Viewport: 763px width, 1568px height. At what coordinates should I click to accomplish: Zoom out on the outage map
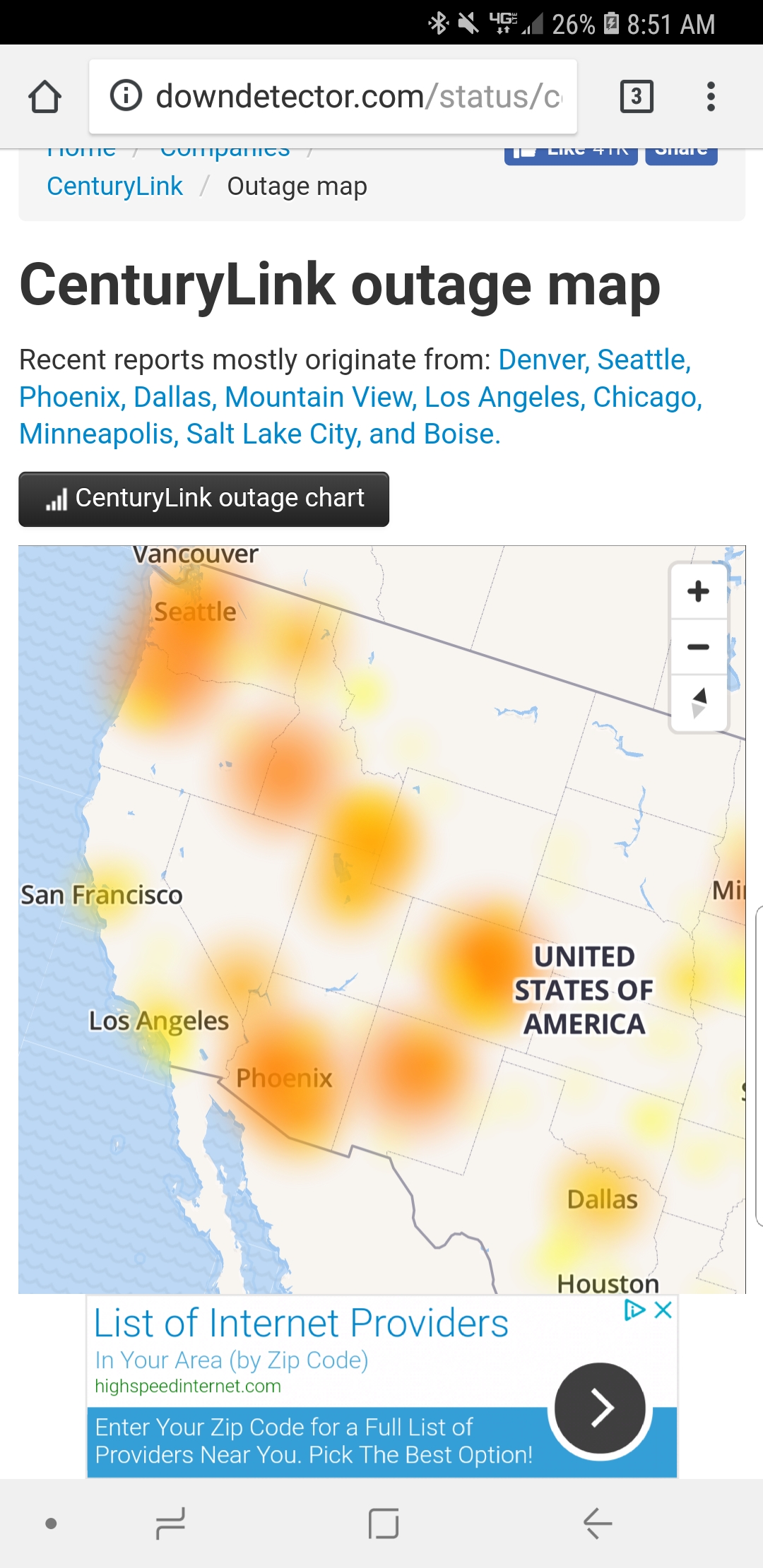(698, 647)
